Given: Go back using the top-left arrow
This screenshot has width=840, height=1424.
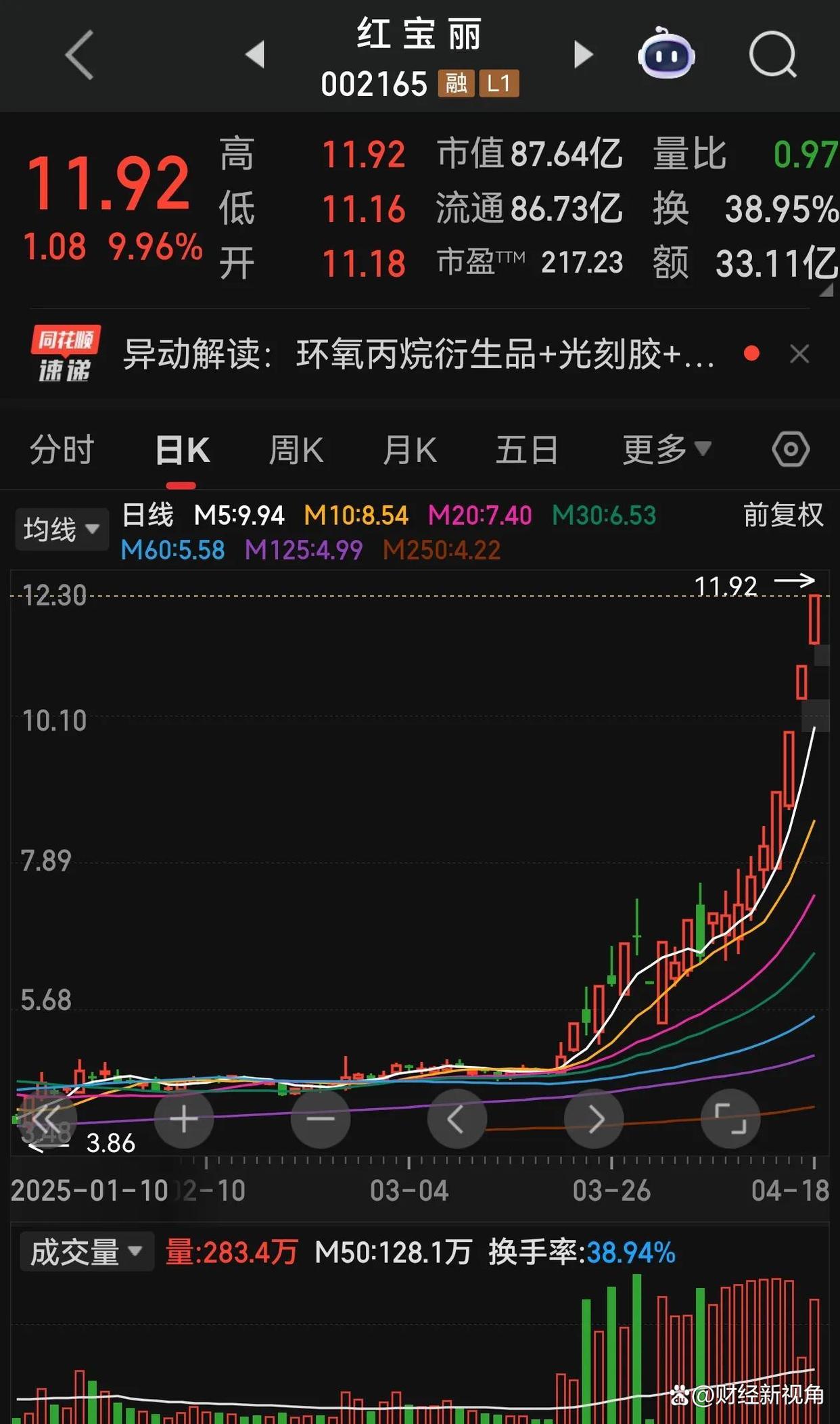Looking at the screenshot, I should coord(80,55).
